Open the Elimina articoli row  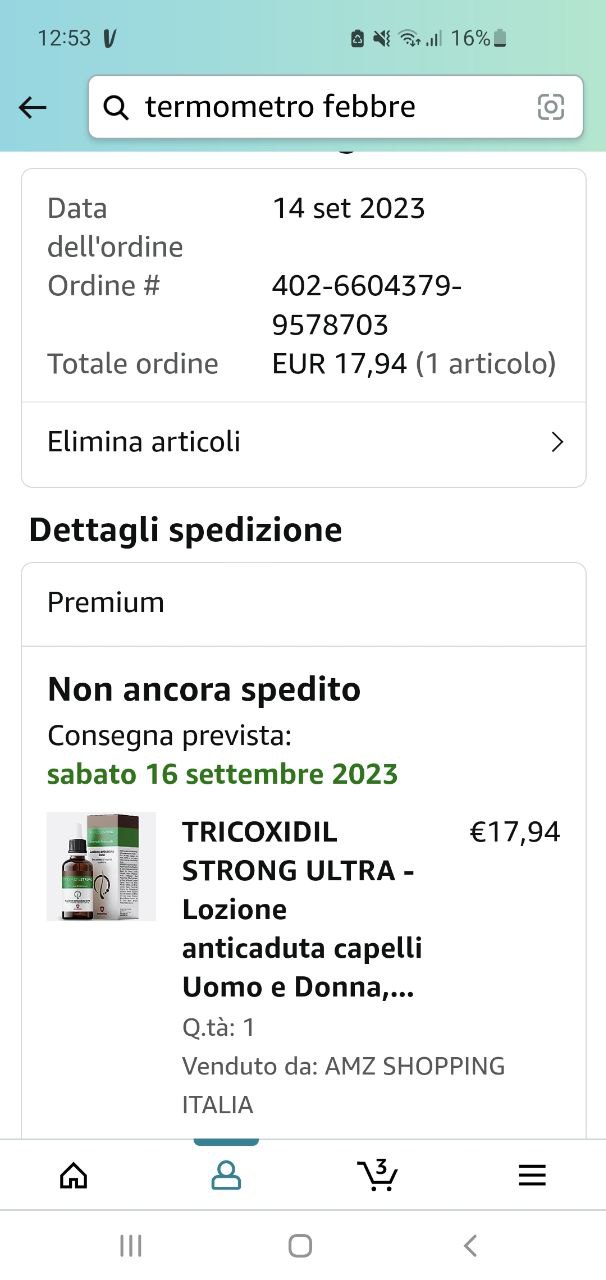[x=303, y=442]
